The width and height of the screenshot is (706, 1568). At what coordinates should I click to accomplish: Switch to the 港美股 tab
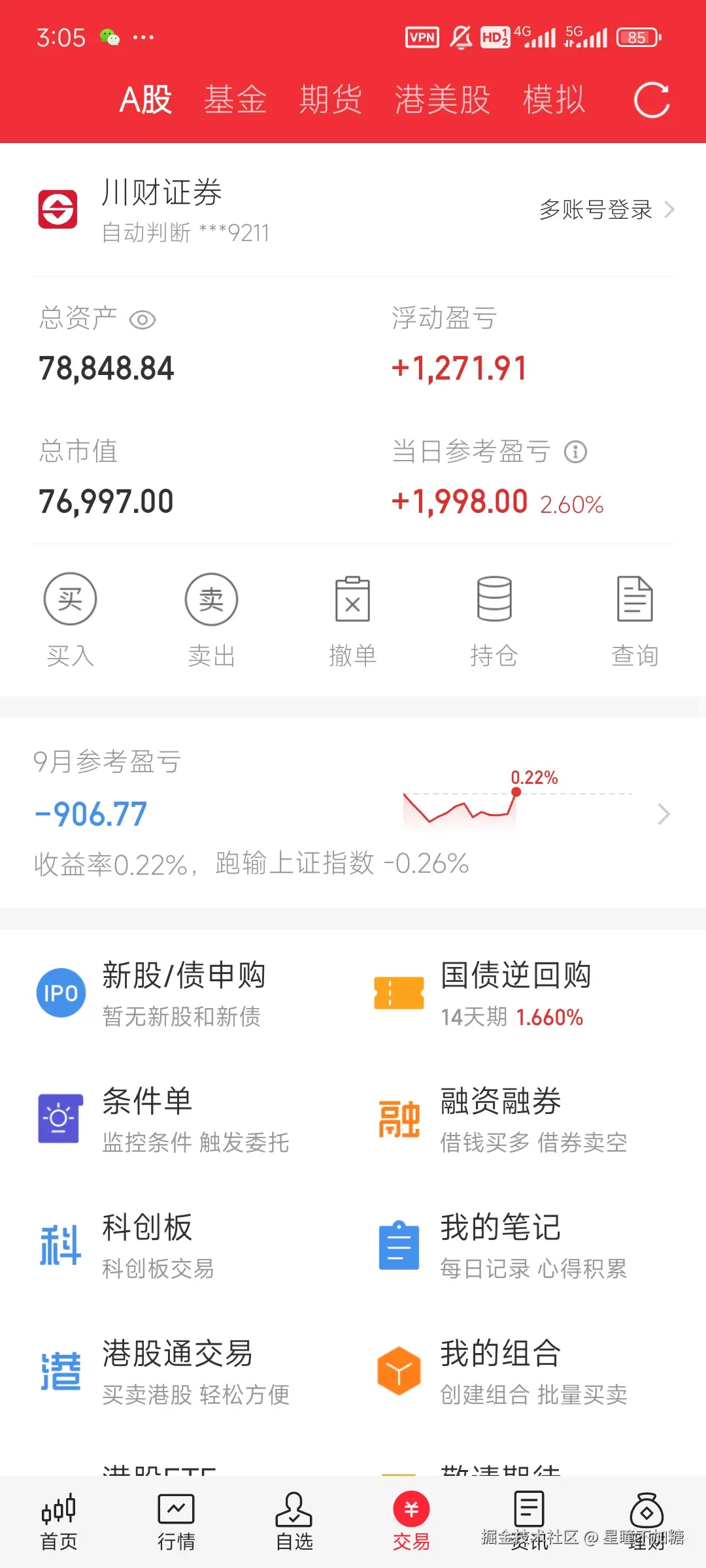click(x=442, y=98)
